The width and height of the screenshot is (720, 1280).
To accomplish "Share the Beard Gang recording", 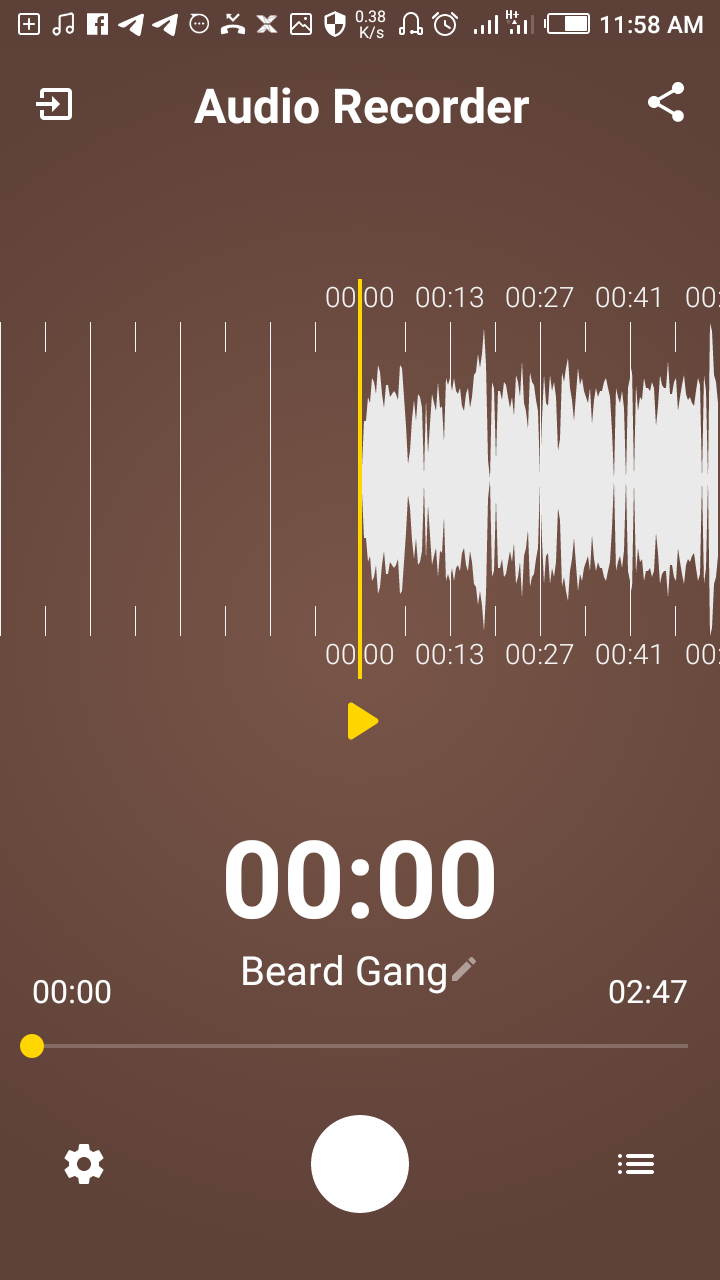I will click(x=666, y=103).
